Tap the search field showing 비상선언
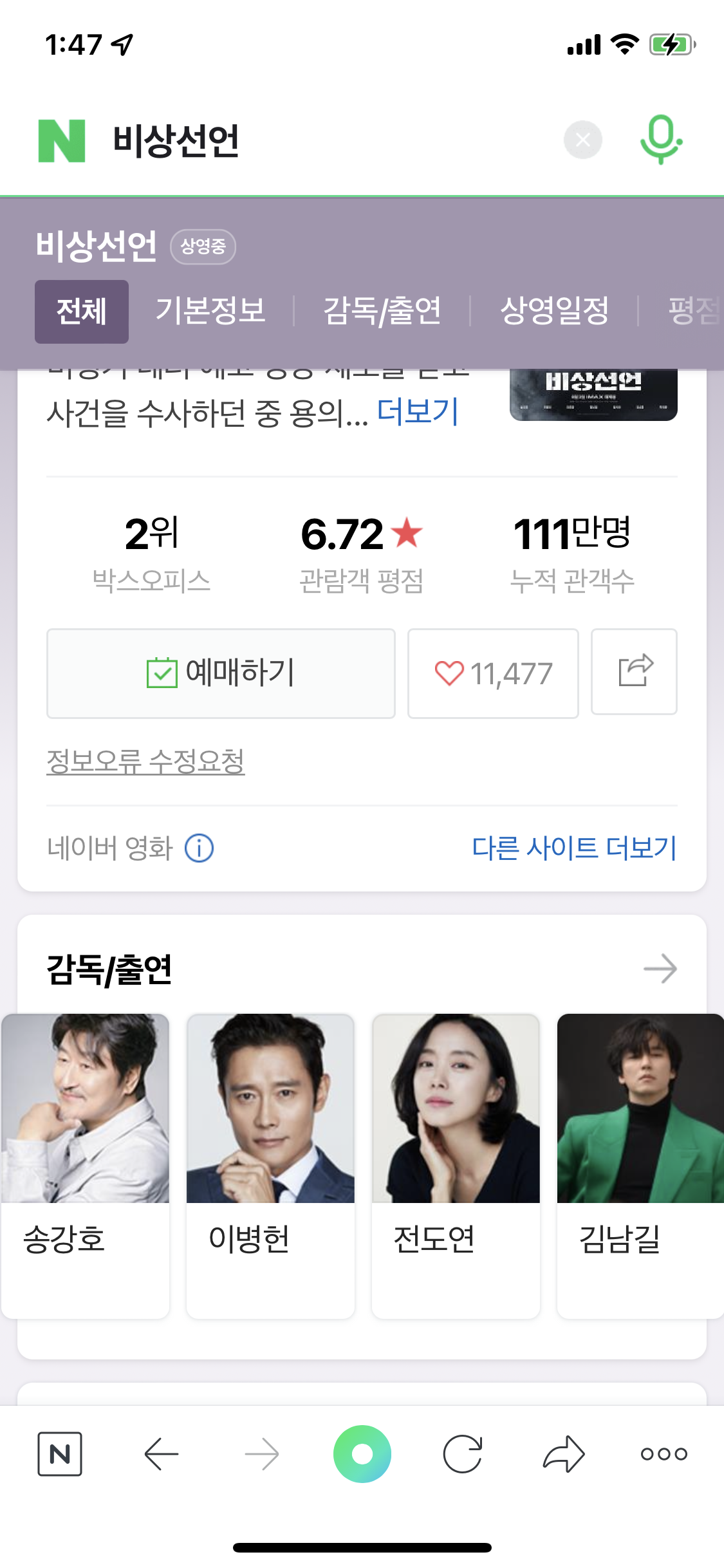This screenshot has height=1568, width=724. click(328, 140)
